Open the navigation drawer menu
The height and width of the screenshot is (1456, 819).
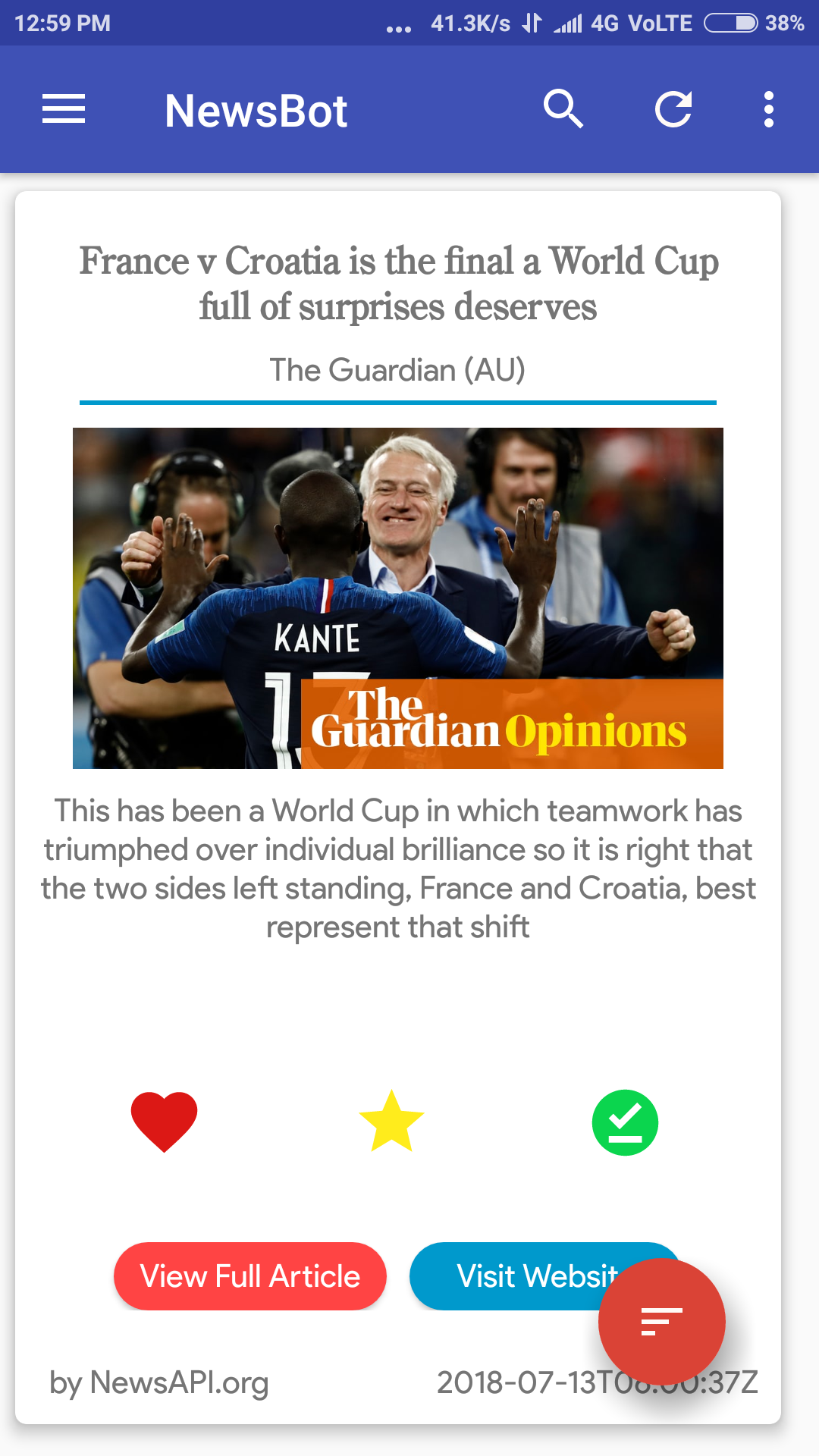pos(64,109)
